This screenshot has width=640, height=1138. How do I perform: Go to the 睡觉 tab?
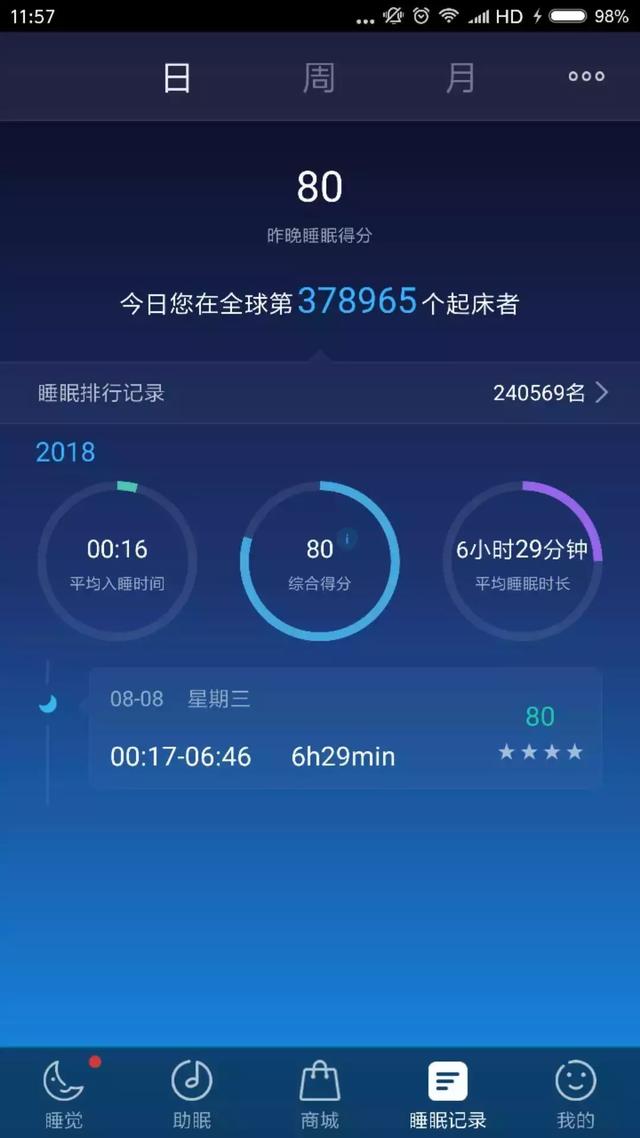point(64,1093)
